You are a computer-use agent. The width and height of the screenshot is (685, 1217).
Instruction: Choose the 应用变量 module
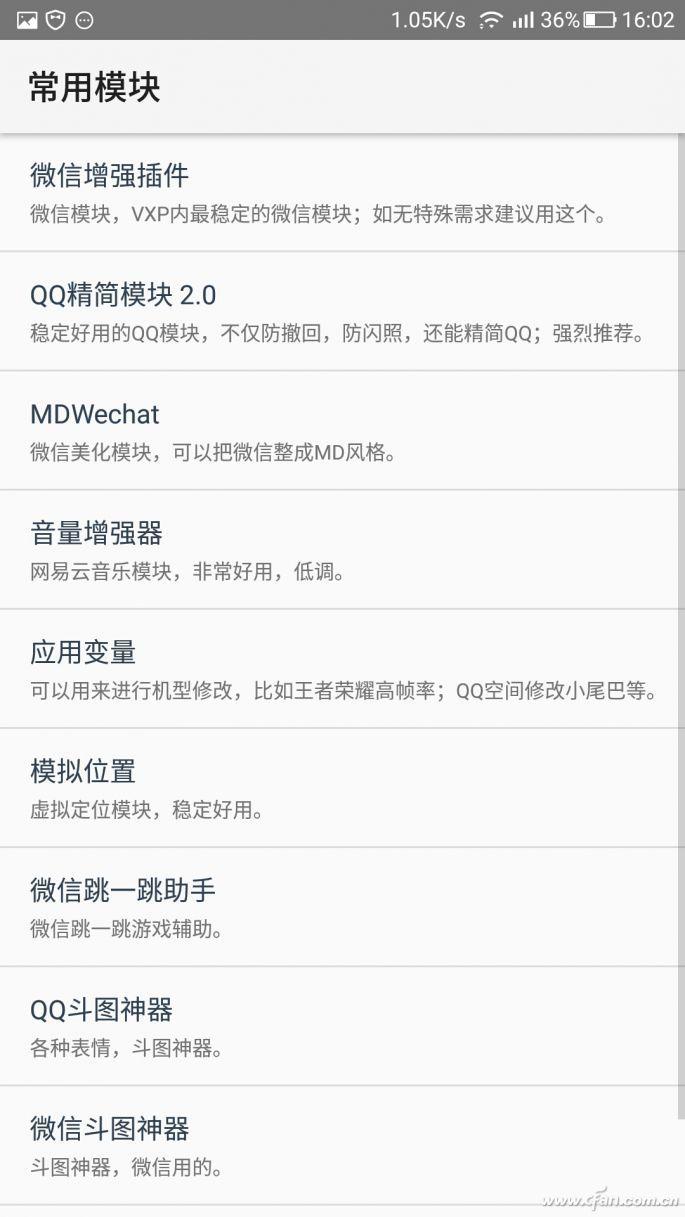(340, 669)
